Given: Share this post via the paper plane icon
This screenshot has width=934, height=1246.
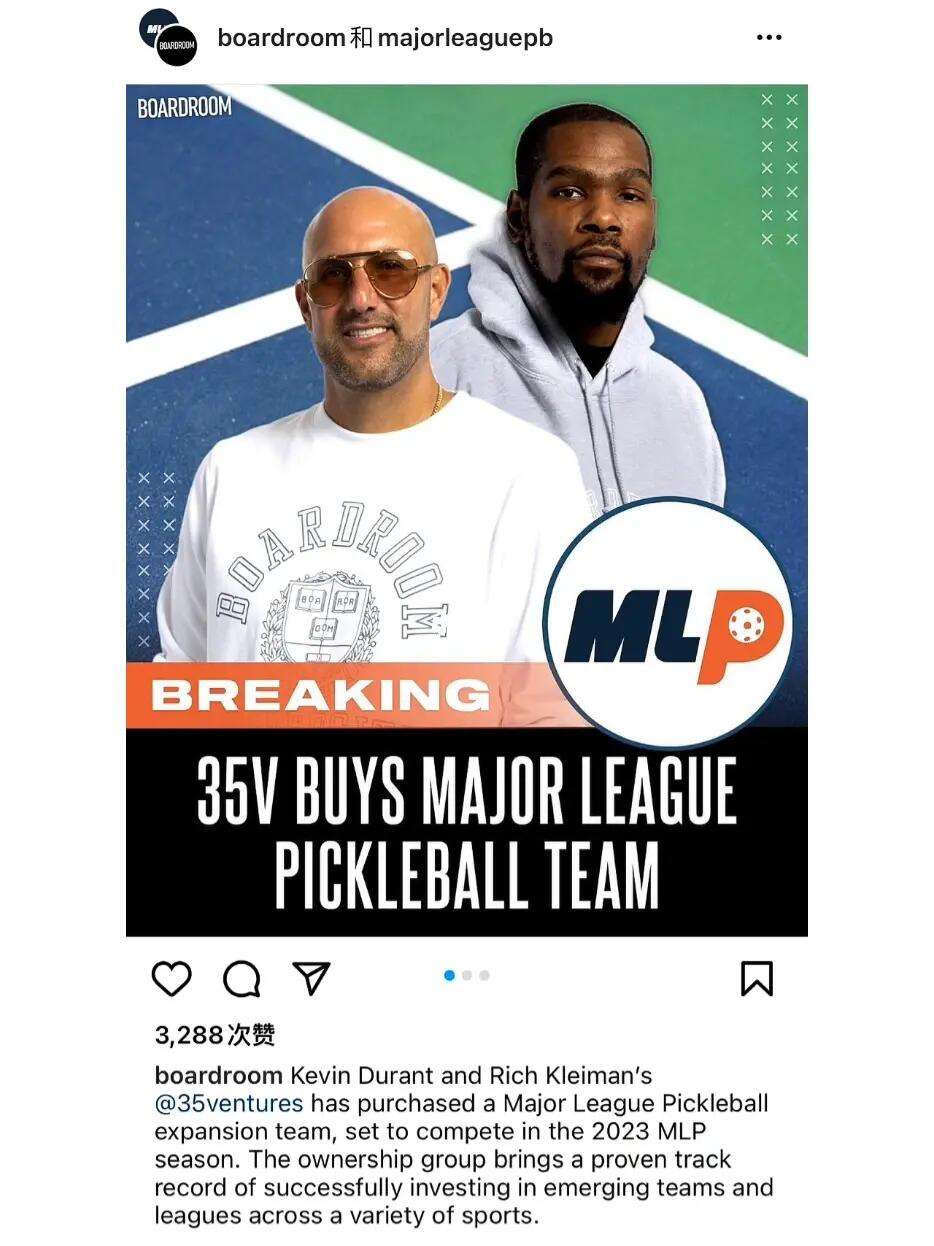Looking at the screenshot, I should [311, 978].
